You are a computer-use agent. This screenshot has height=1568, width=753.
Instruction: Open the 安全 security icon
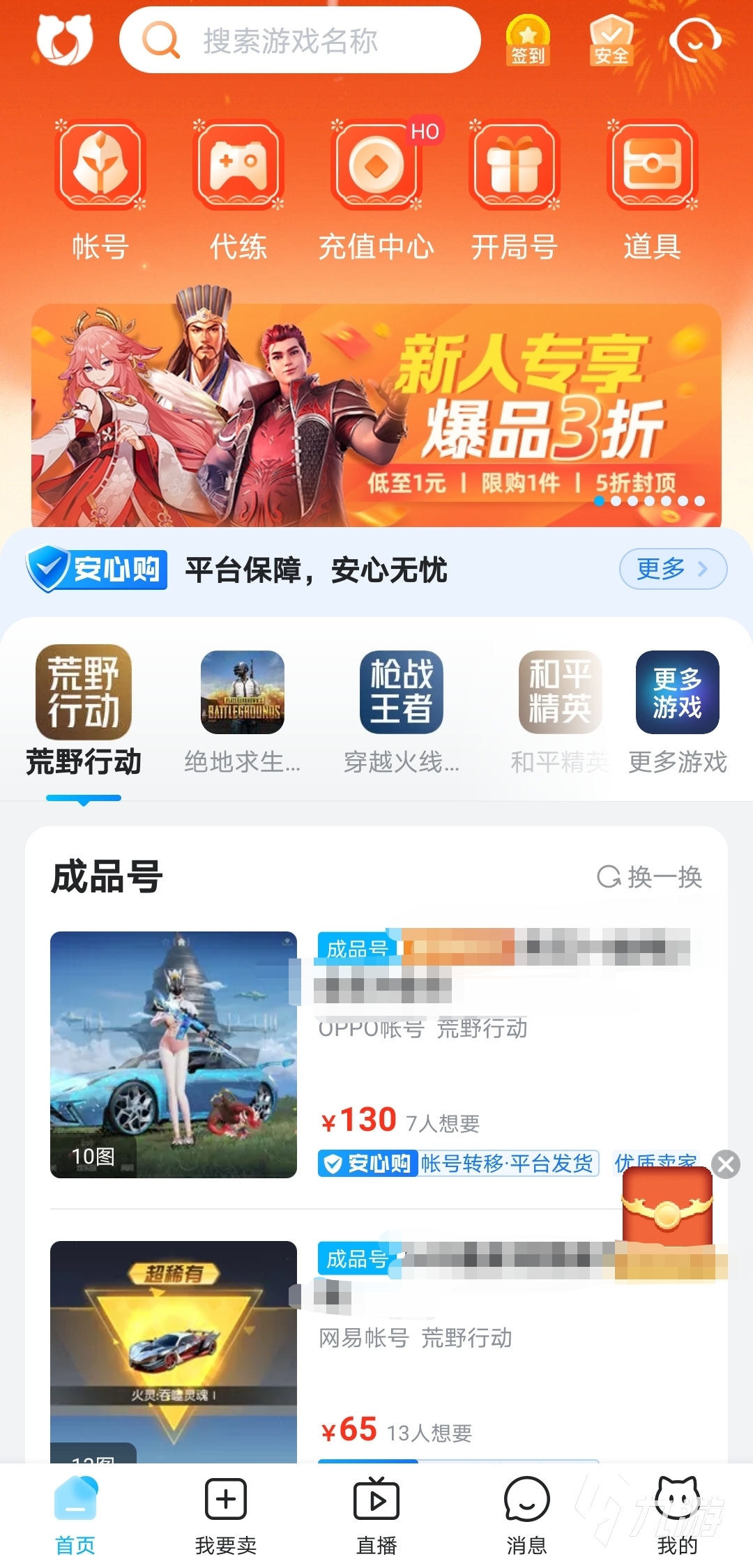coord(611,40)
